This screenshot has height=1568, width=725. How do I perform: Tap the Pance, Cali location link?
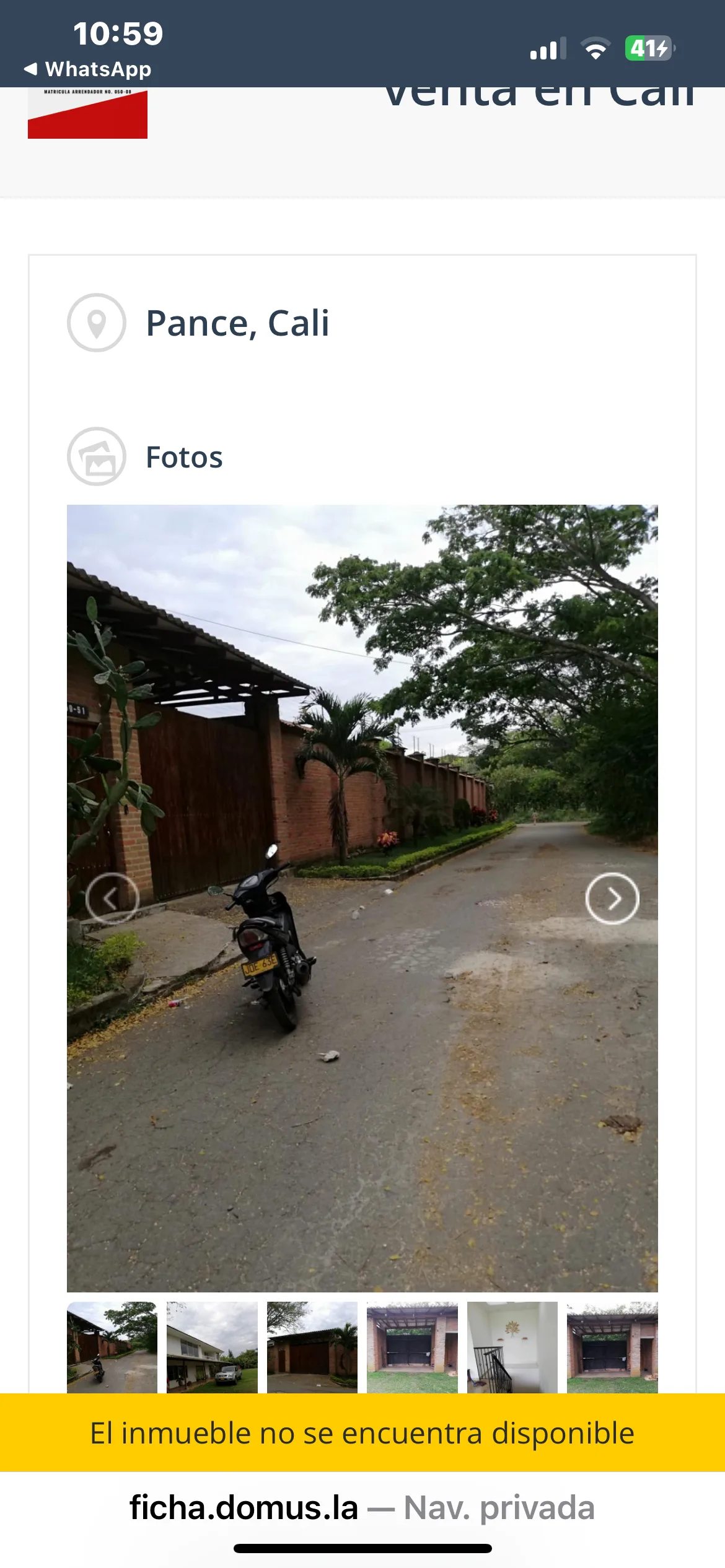click(x=238, y=323)
